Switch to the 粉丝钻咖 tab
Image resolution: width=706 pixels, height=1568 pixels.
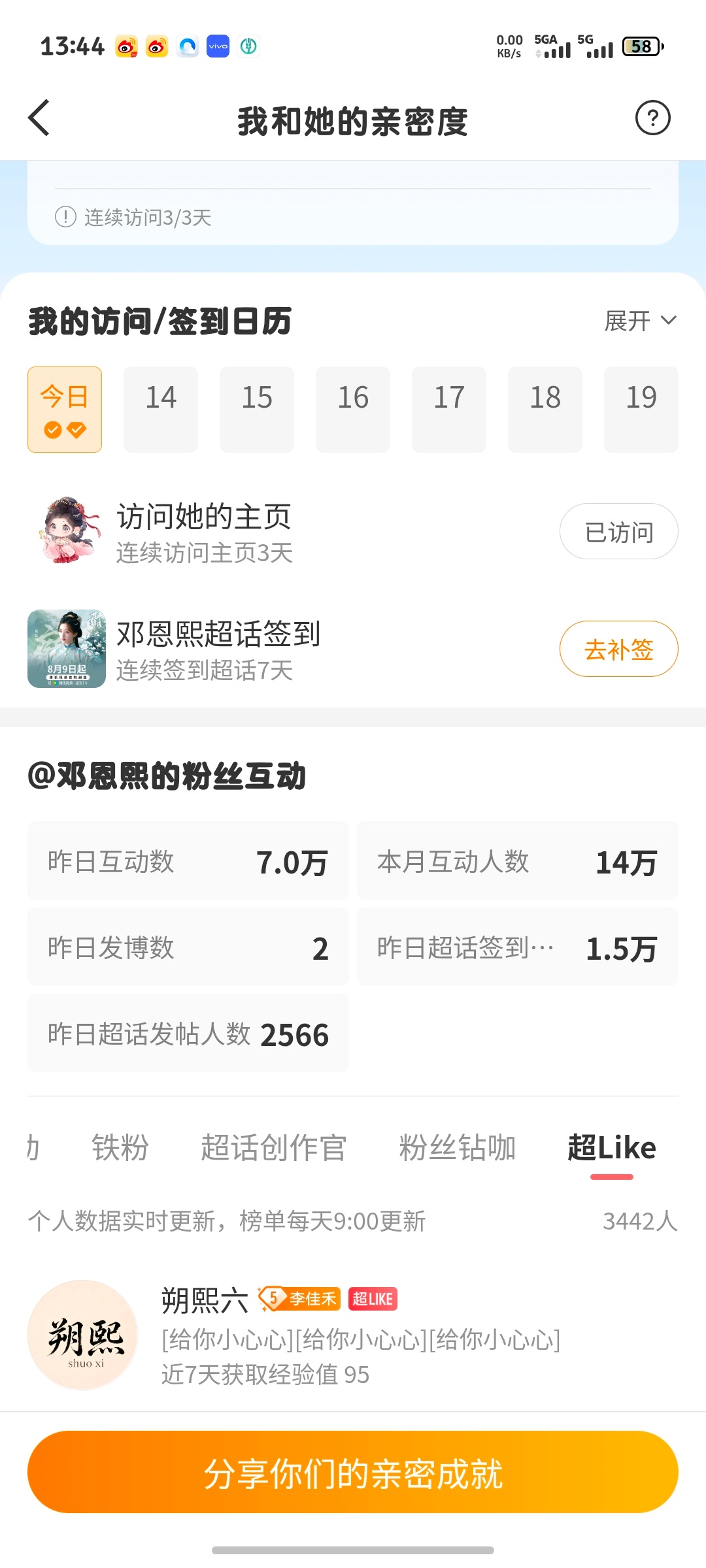coord(458,1148)
